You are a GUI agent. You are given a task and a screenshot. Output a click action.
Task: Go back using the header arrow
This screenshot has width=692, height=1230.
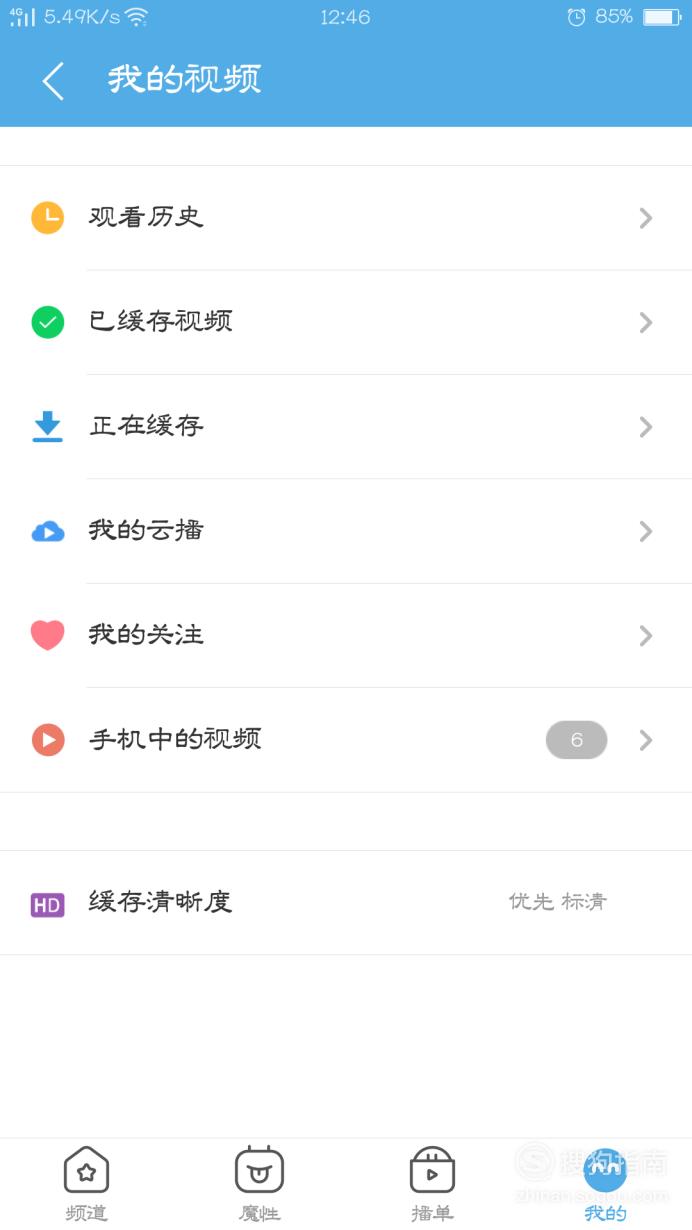54,80
